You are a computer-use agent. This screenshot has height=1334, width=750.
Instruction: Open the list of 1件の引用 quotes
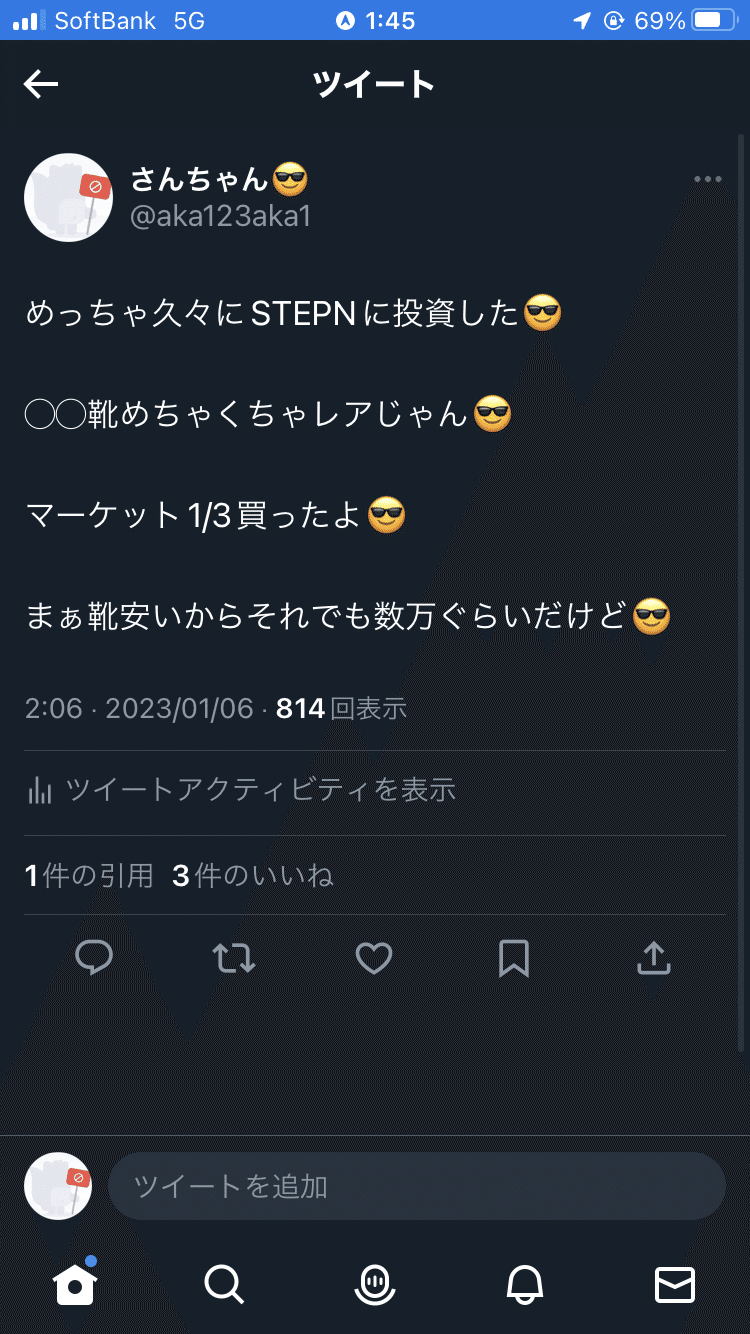click(x=88, y=875)
